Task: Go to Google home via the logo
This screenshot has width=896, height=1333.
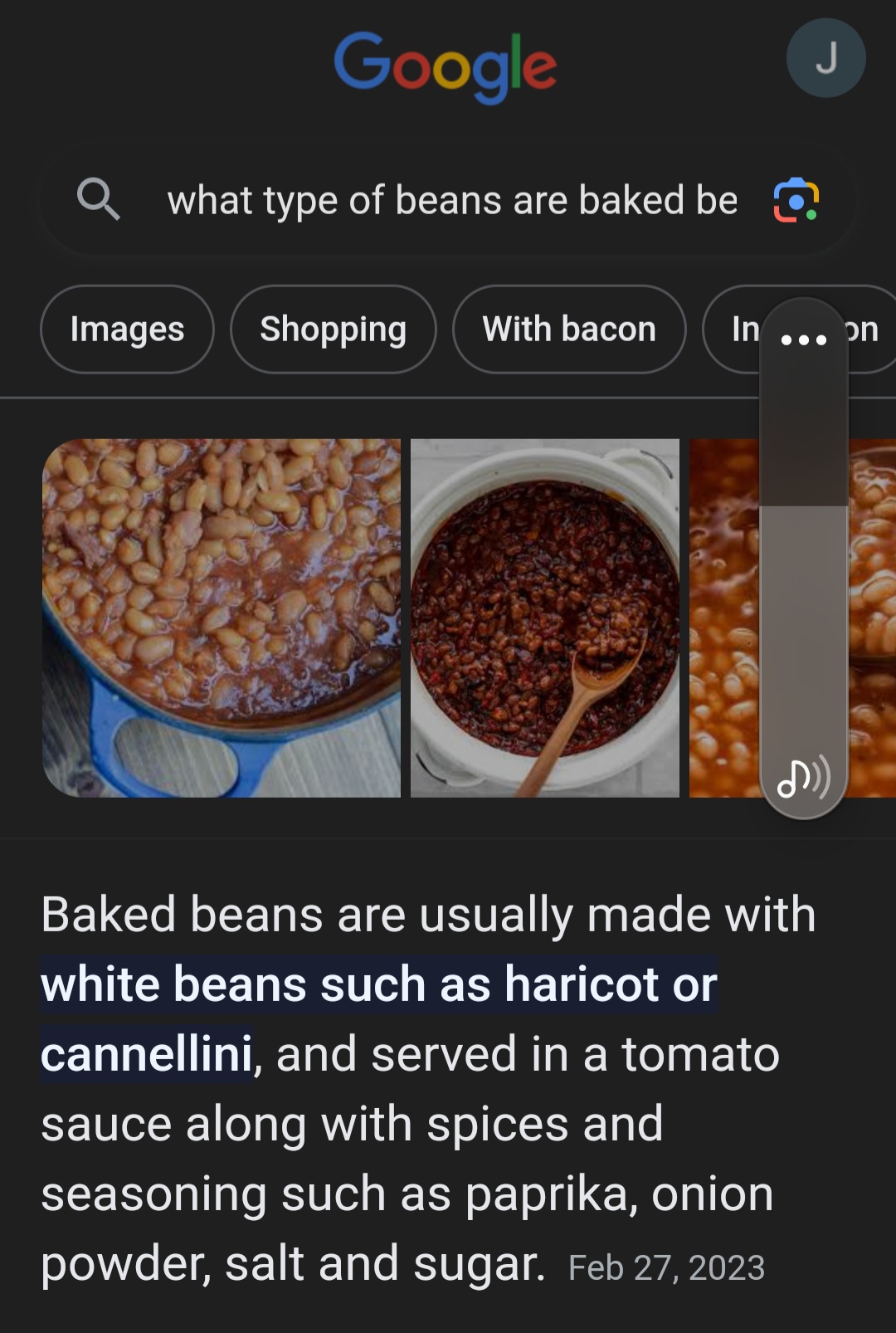Action: 446,65
